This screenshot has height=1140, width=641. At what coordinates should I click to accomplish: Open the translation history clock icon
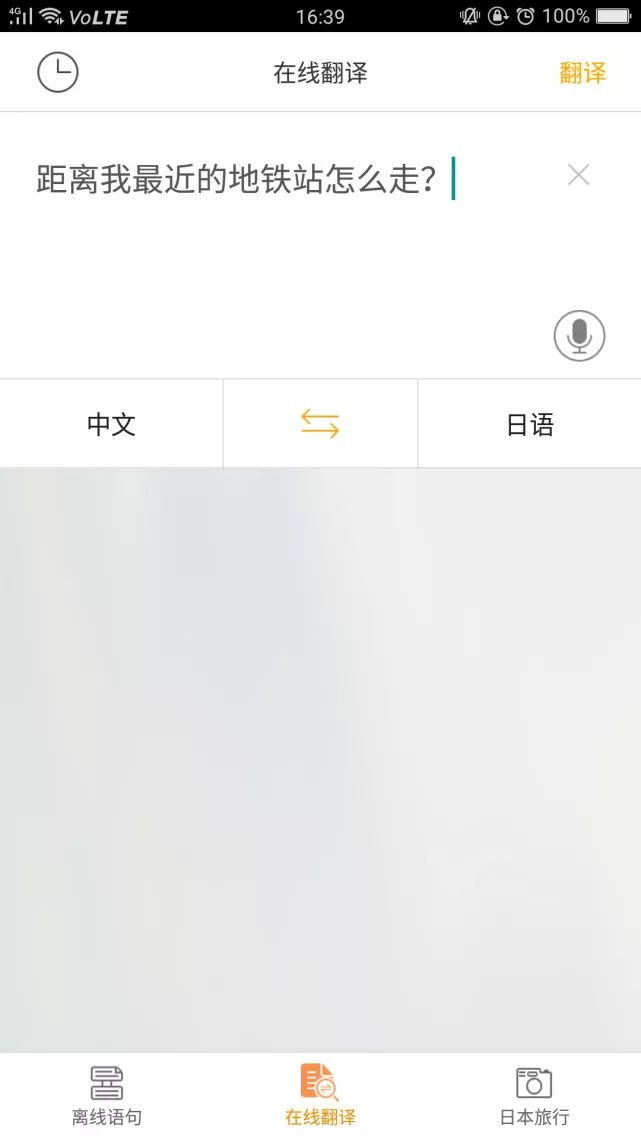point(58,73)
